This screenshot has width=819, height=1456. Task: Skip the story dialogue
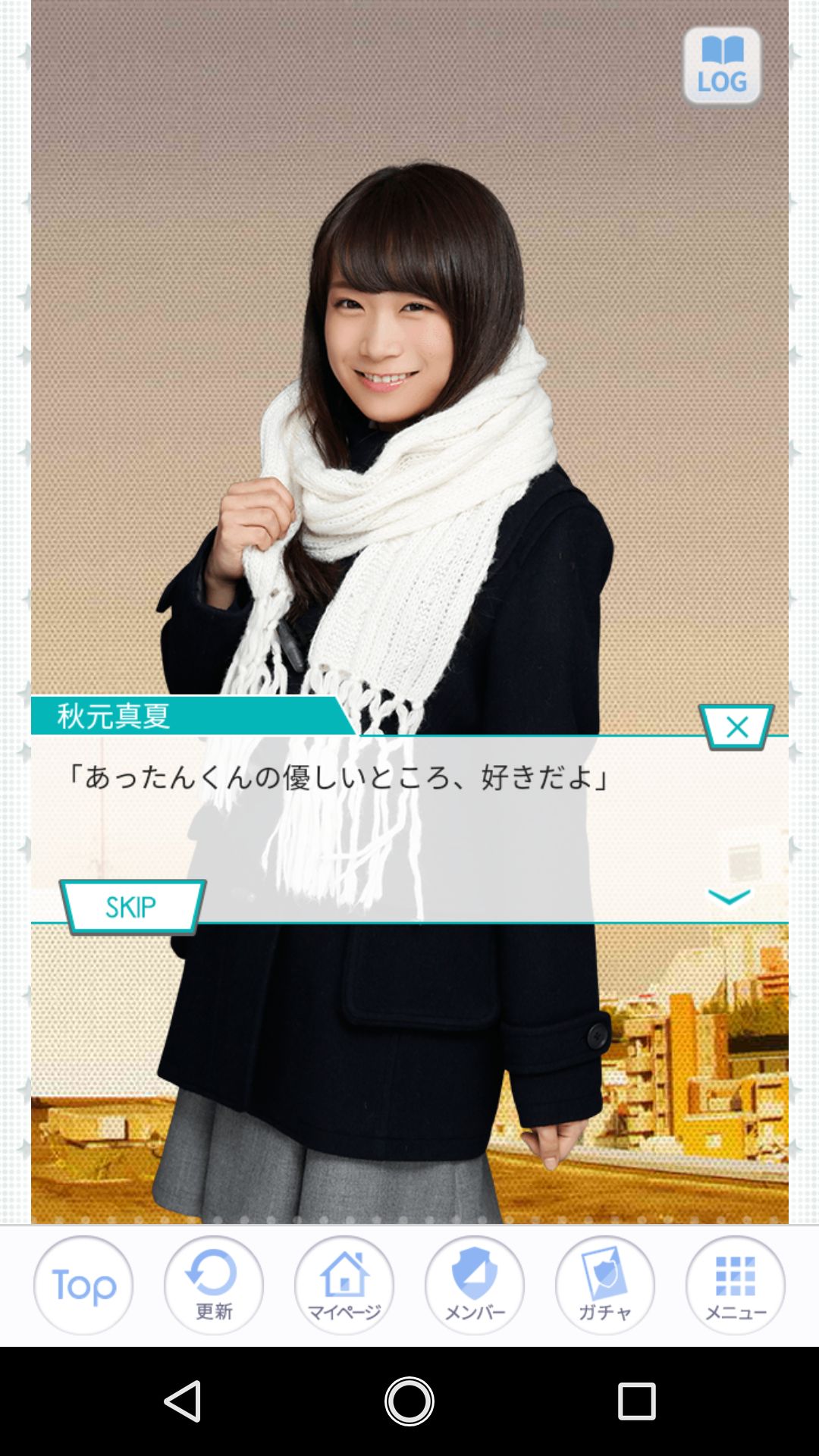[132, 906]
